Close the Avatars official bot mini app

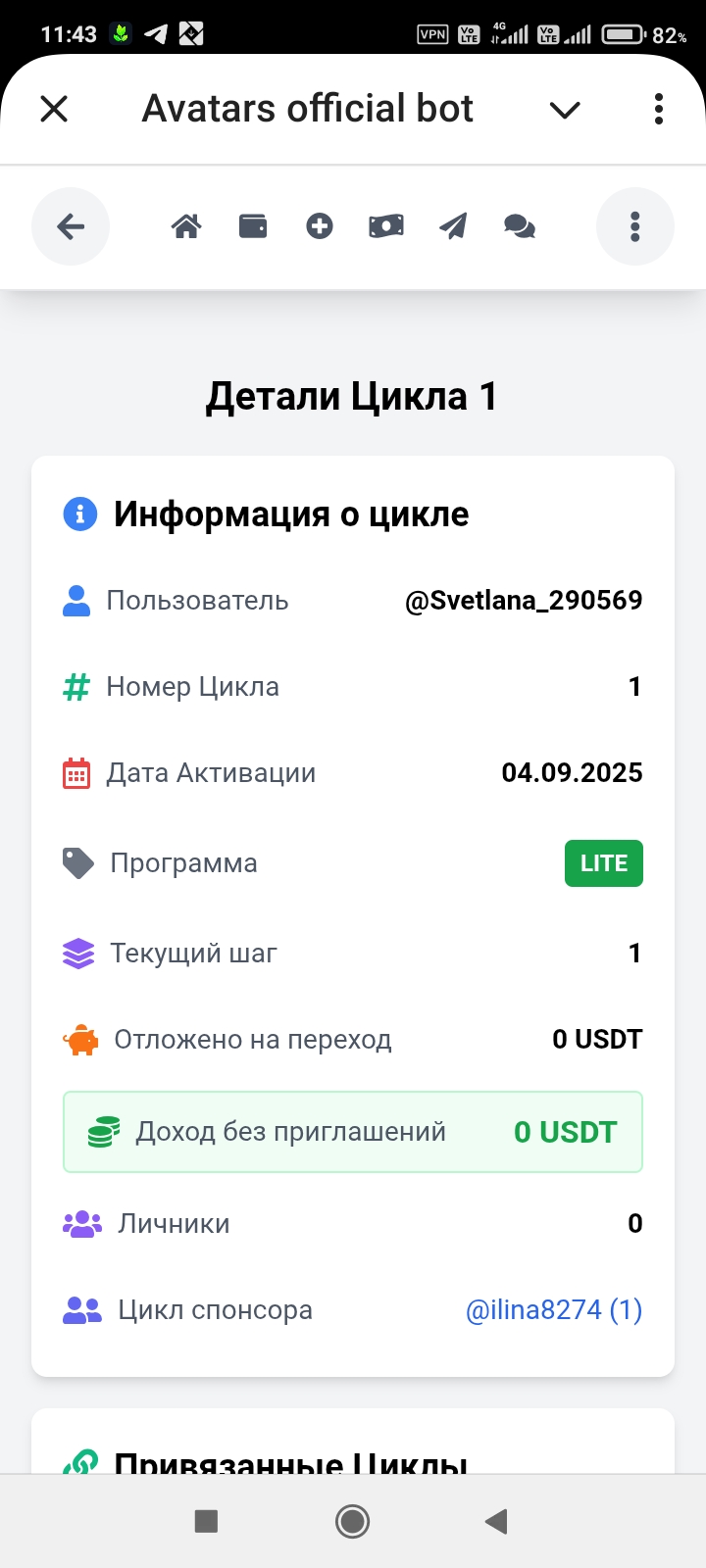[x=54, y=109]
